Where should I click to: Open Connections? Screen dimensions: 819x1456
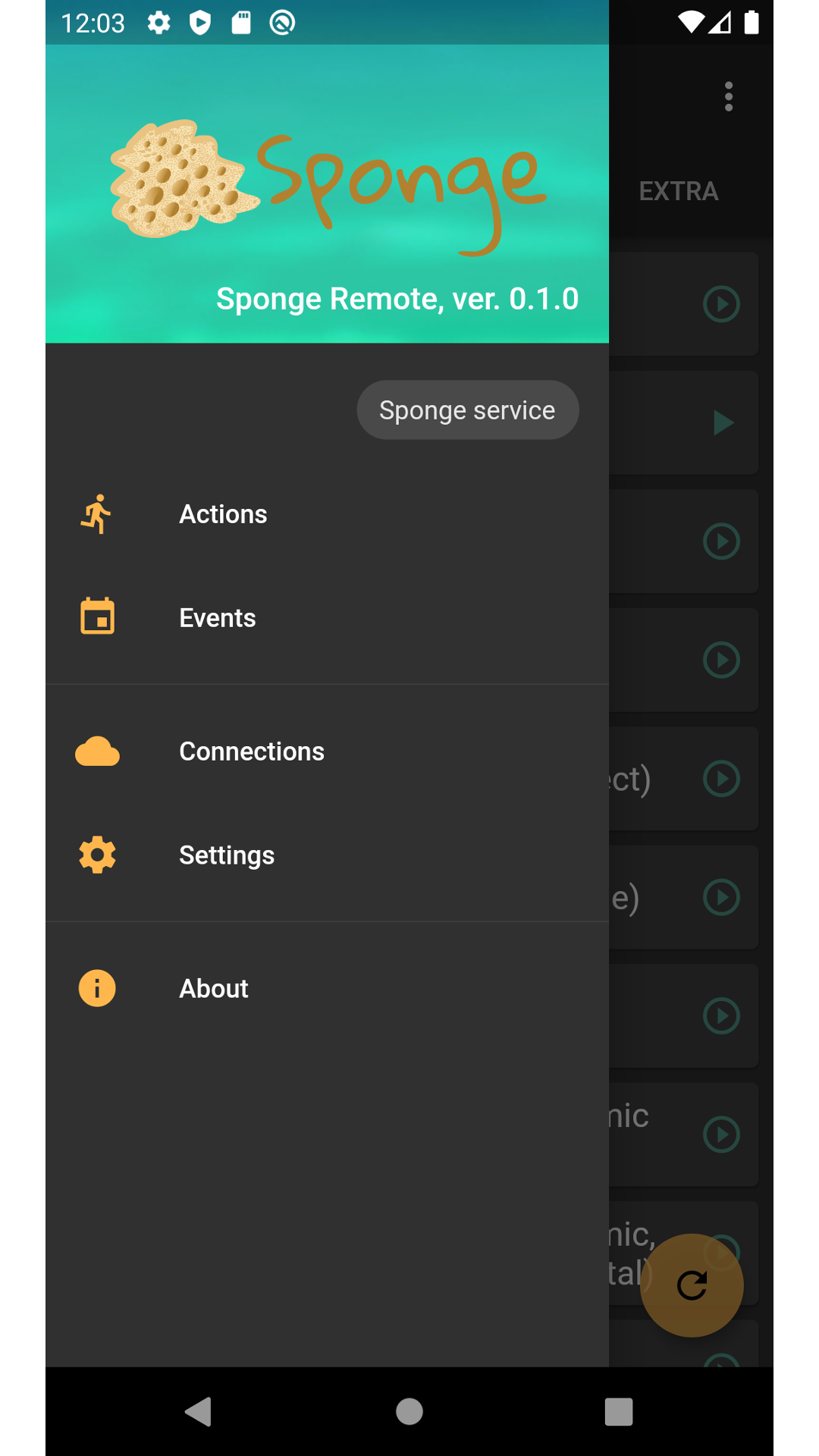(x=327, y=752)
